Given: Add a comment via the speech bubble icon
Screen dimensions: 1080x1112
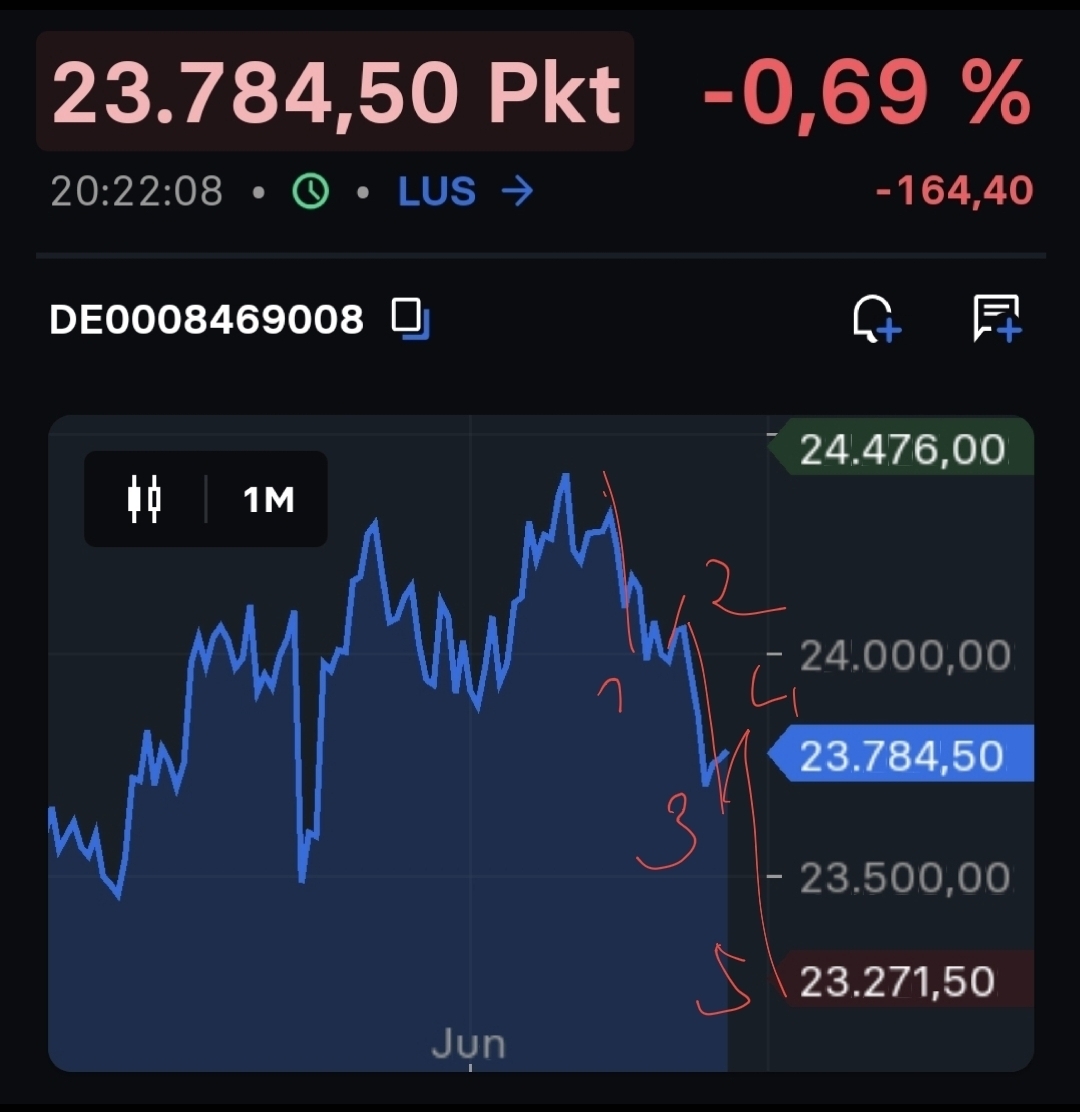Looking at the screenshot, I should coord(996,319).
